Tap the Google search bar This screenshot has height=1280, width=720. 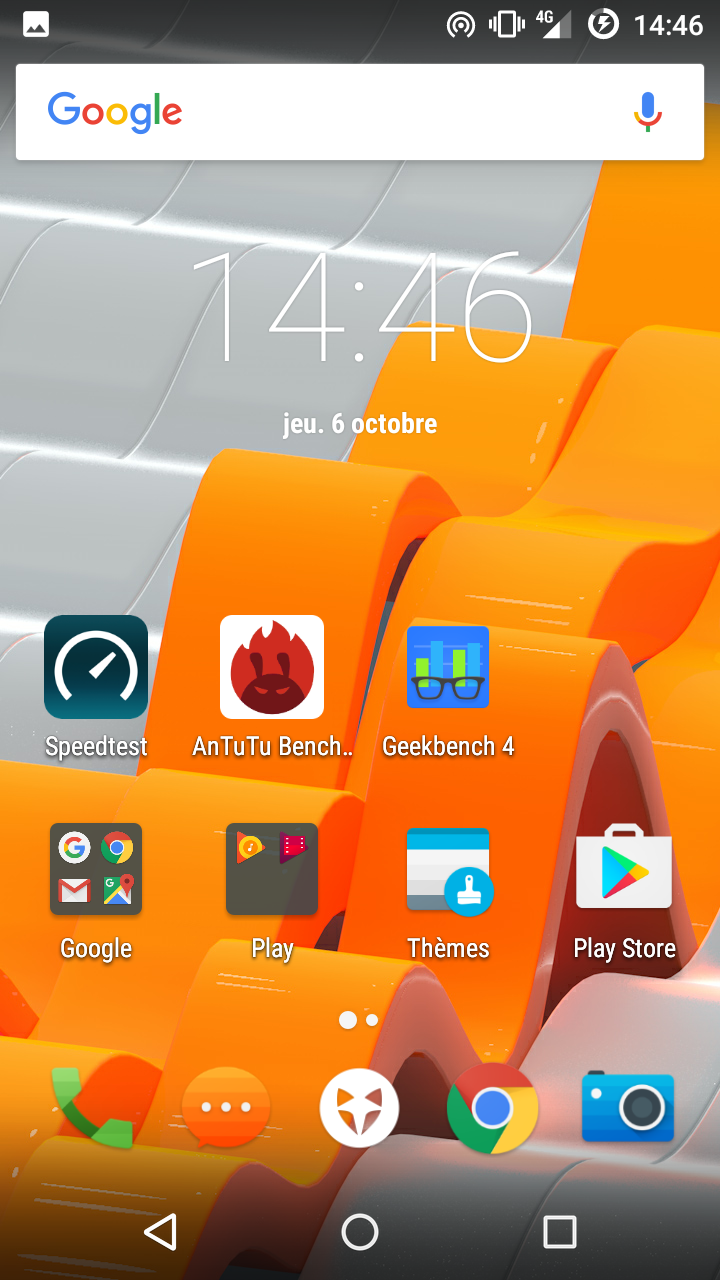(330, 112)
